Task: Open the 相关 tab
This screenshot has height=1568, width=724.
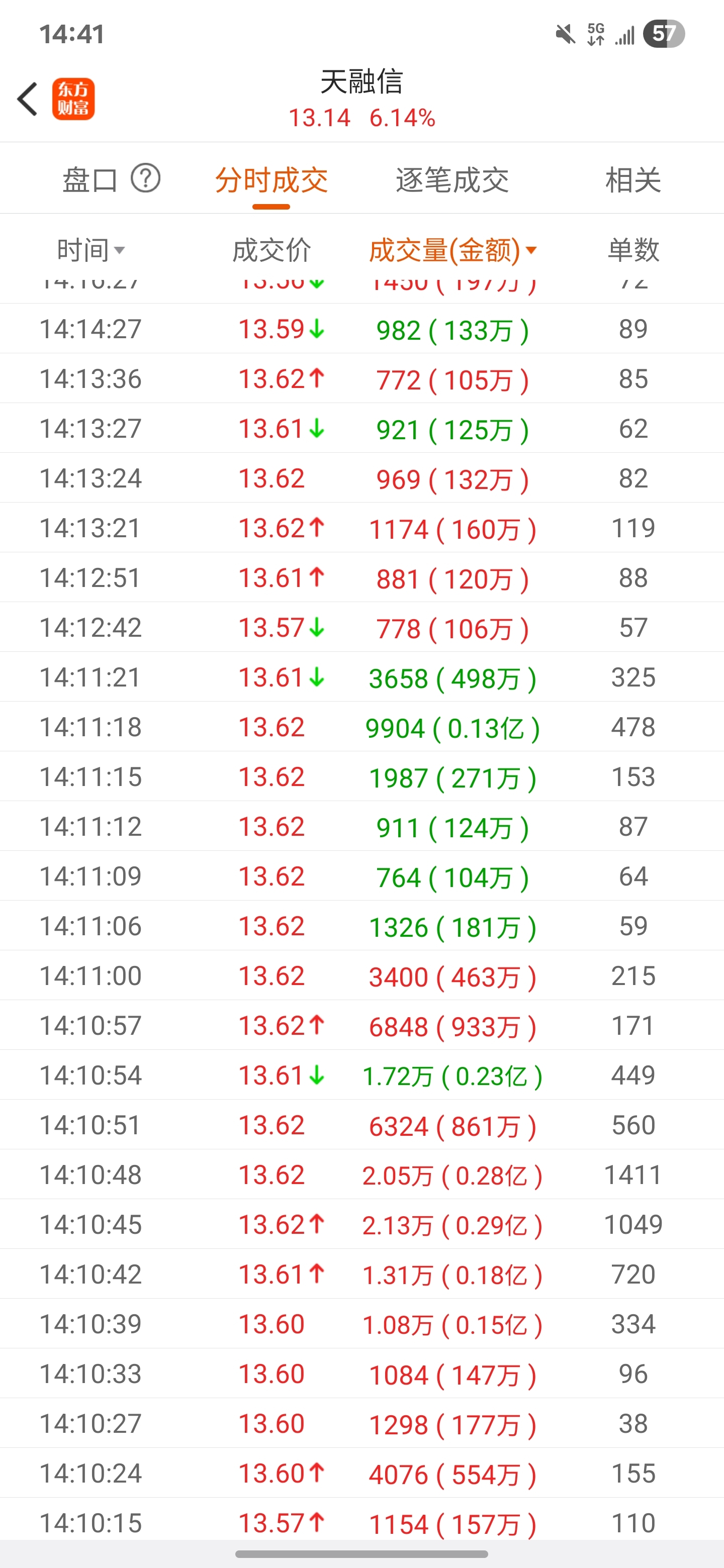Action: (633, 180)
